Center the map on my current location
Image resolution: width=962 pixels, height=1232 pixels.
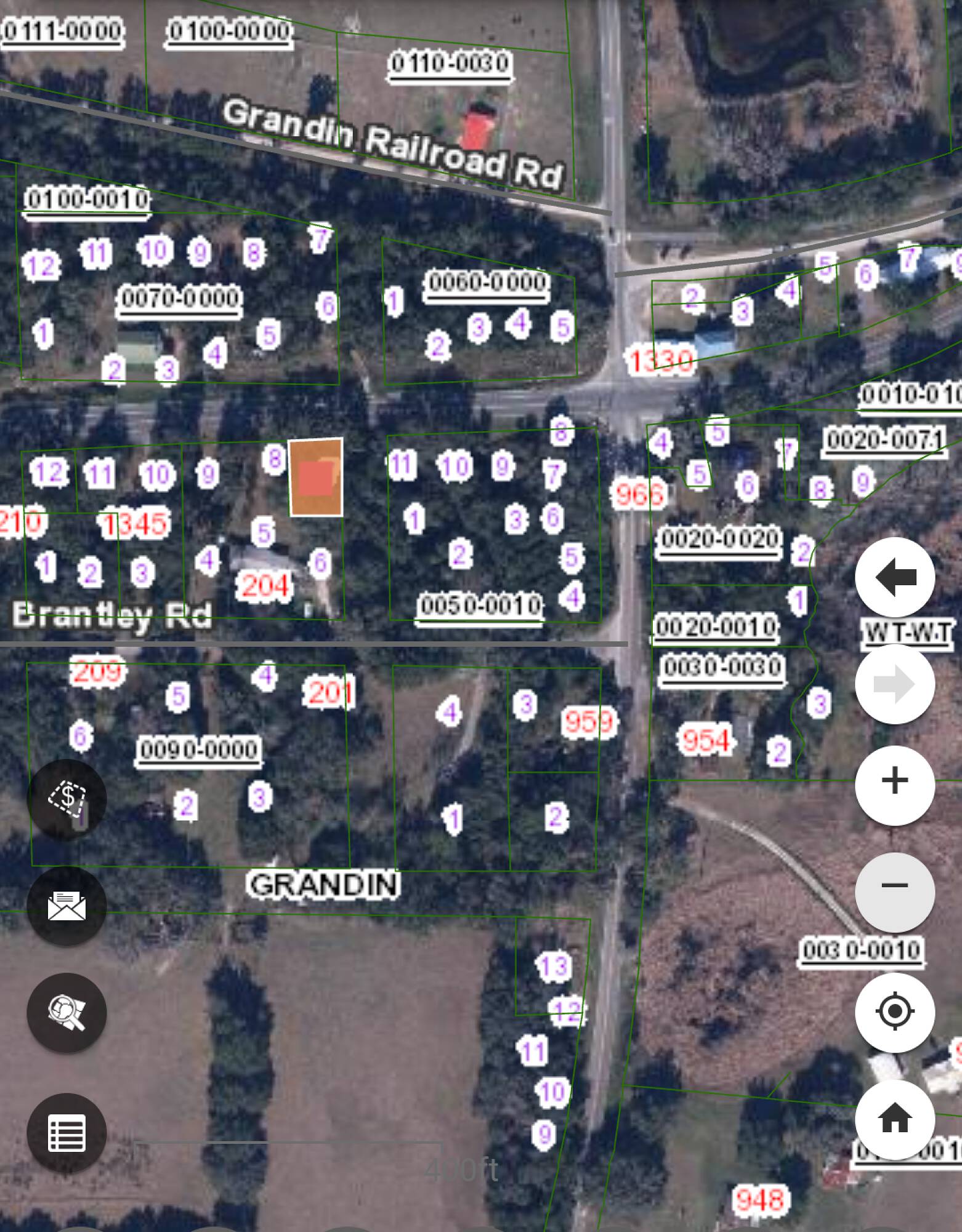coord(894,1011)
